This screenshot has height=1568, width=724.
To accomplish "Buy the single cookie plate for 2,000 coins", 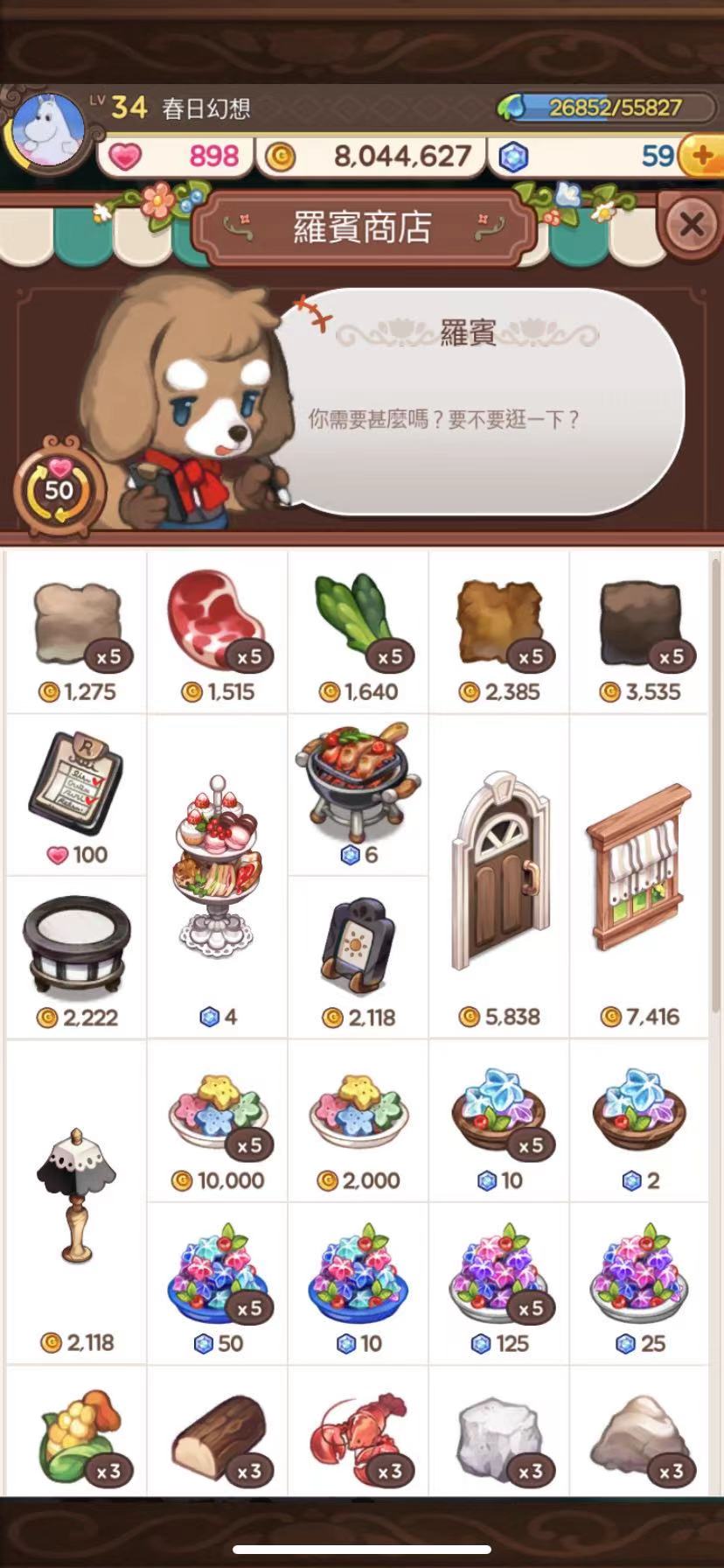I will (358, 1120).
